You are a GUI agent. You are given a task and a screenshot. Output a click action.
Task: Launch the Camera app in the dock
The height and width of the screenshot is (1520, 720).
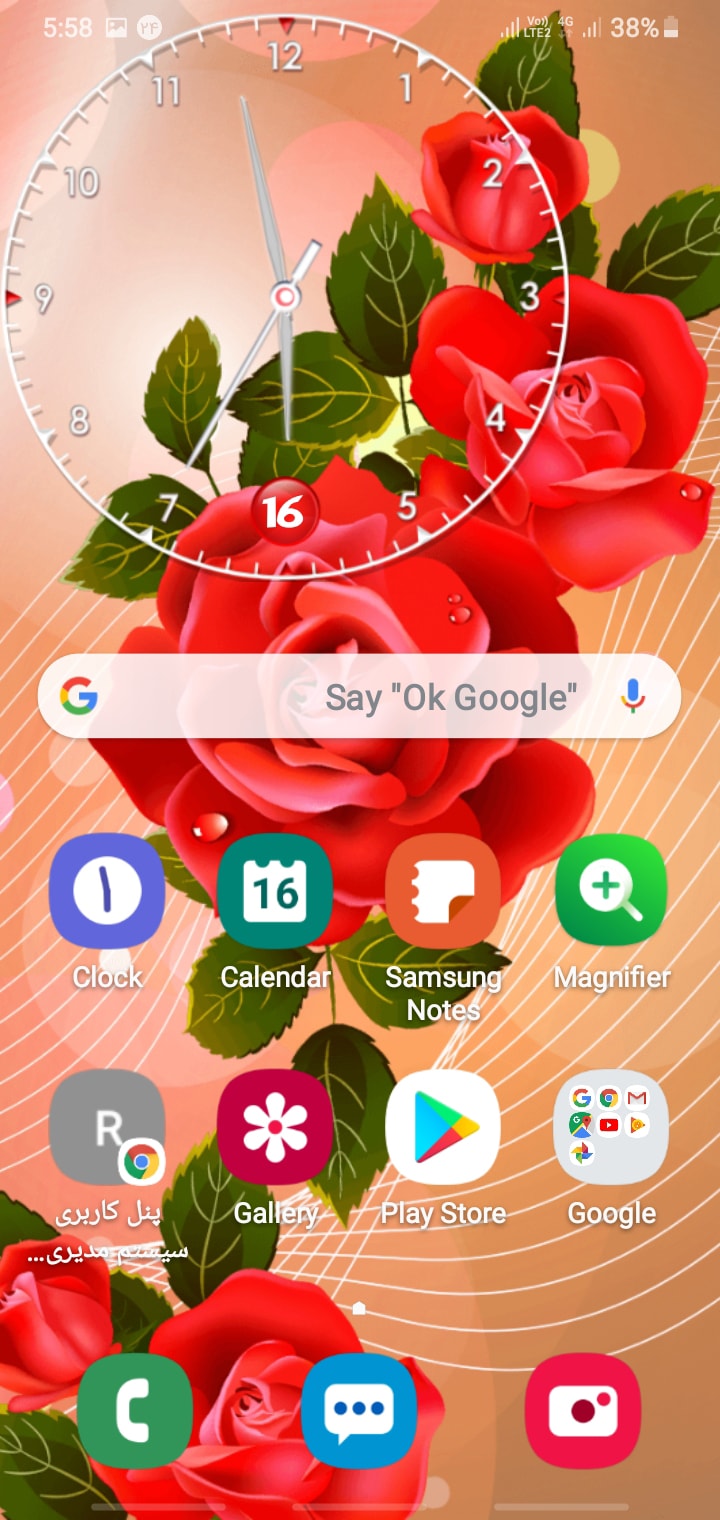pyautogui.click(x=583, y=1411)
